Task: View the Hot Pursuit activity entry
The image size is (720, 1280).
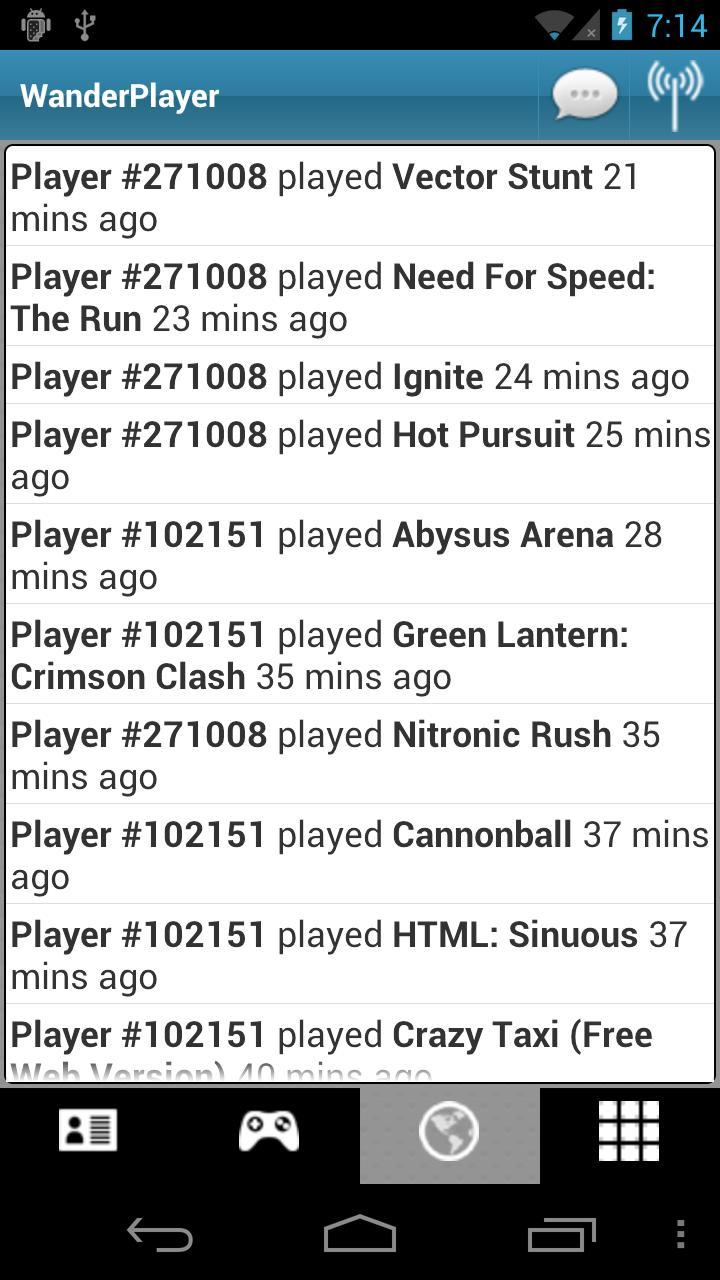Action: pos(360,455)
